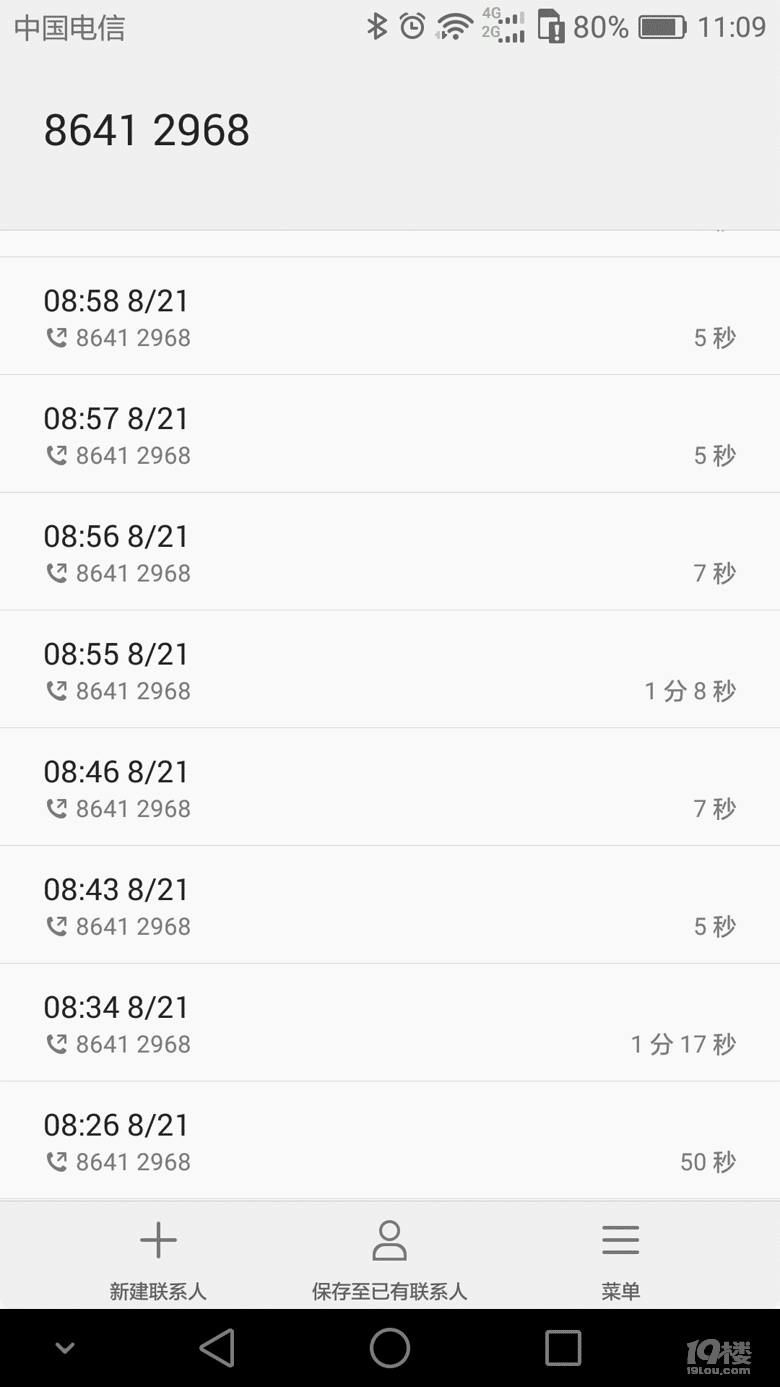Screen dimensions: 780x1387
Task: Choose the 08:46 8/21 call entry
Action: coord(389,788)
